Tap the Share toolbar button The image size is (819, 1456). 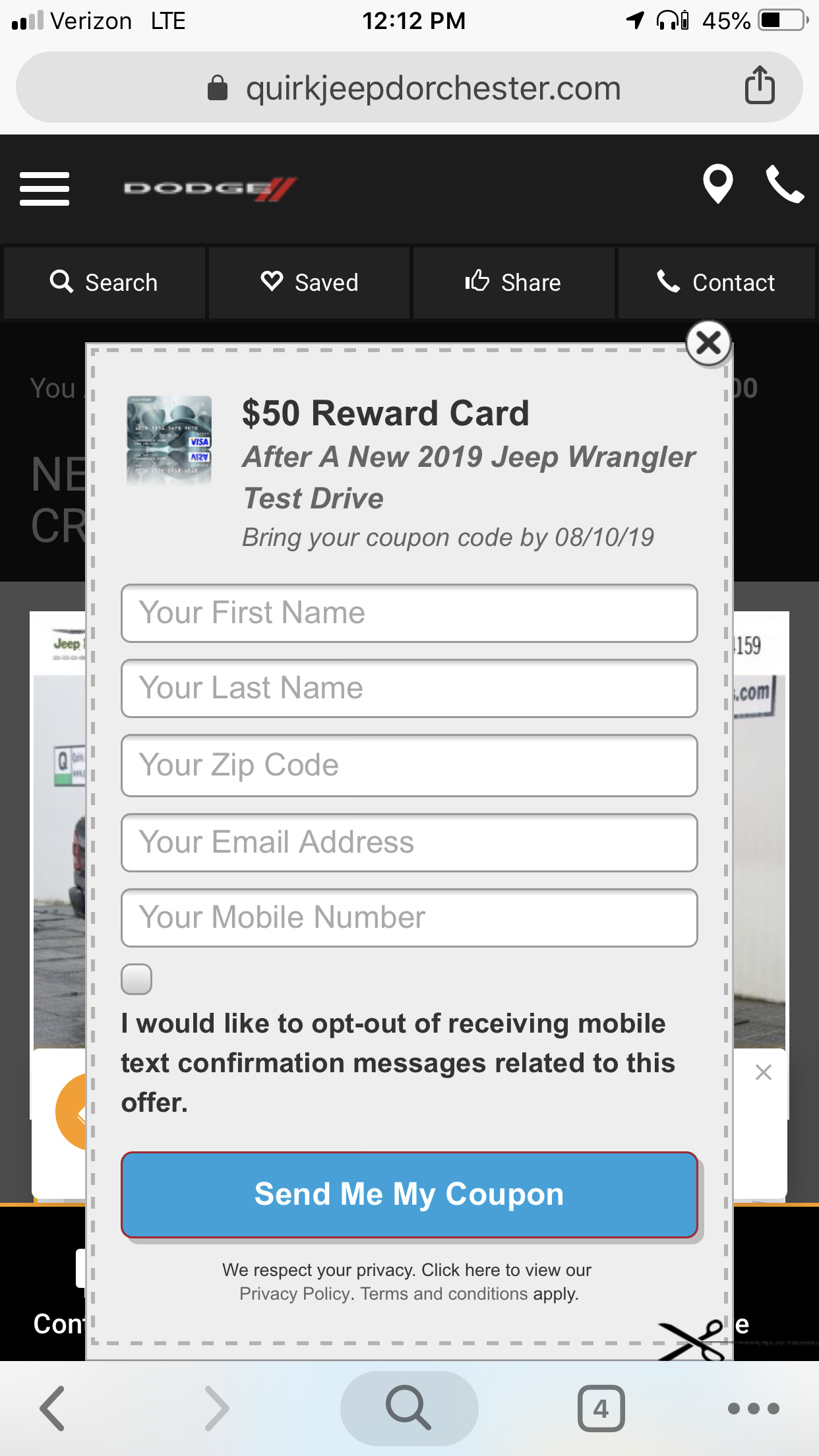tap(514, 282)
